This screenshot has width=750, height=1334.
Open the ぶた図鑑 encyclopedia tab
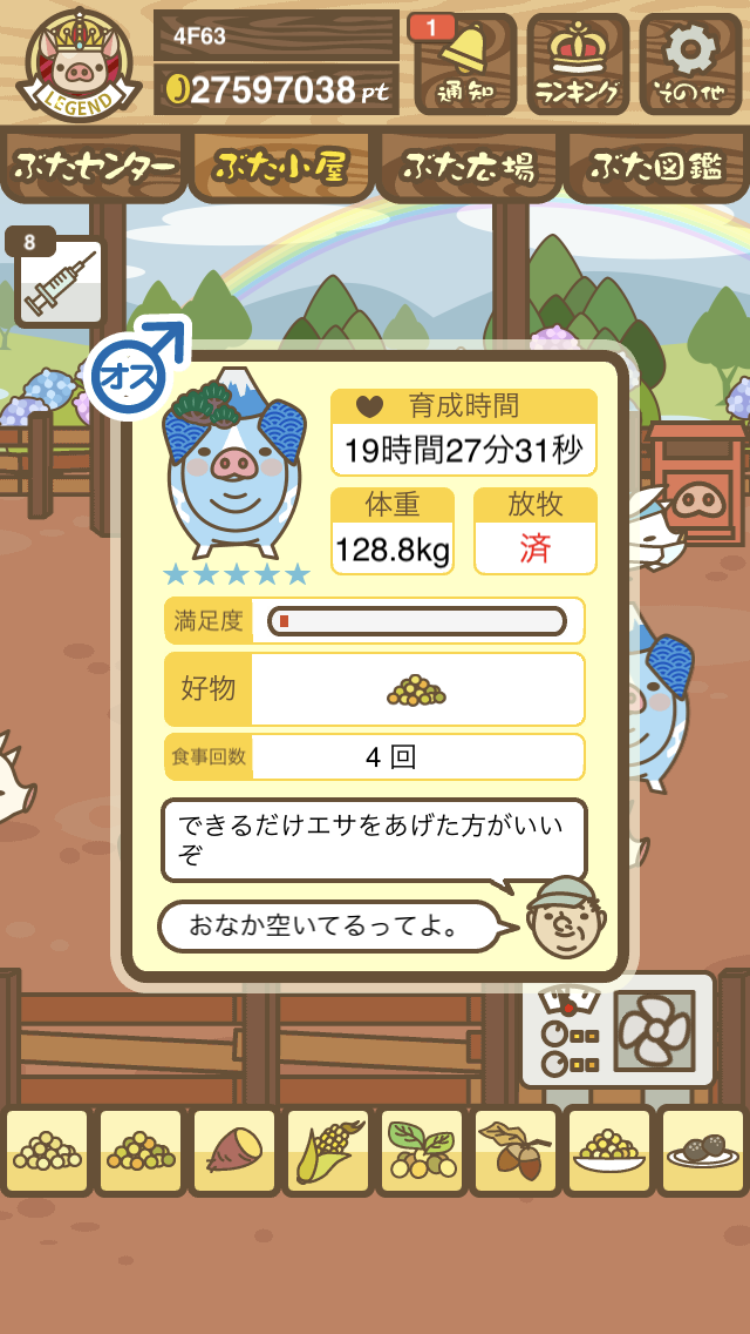[656, 166]
